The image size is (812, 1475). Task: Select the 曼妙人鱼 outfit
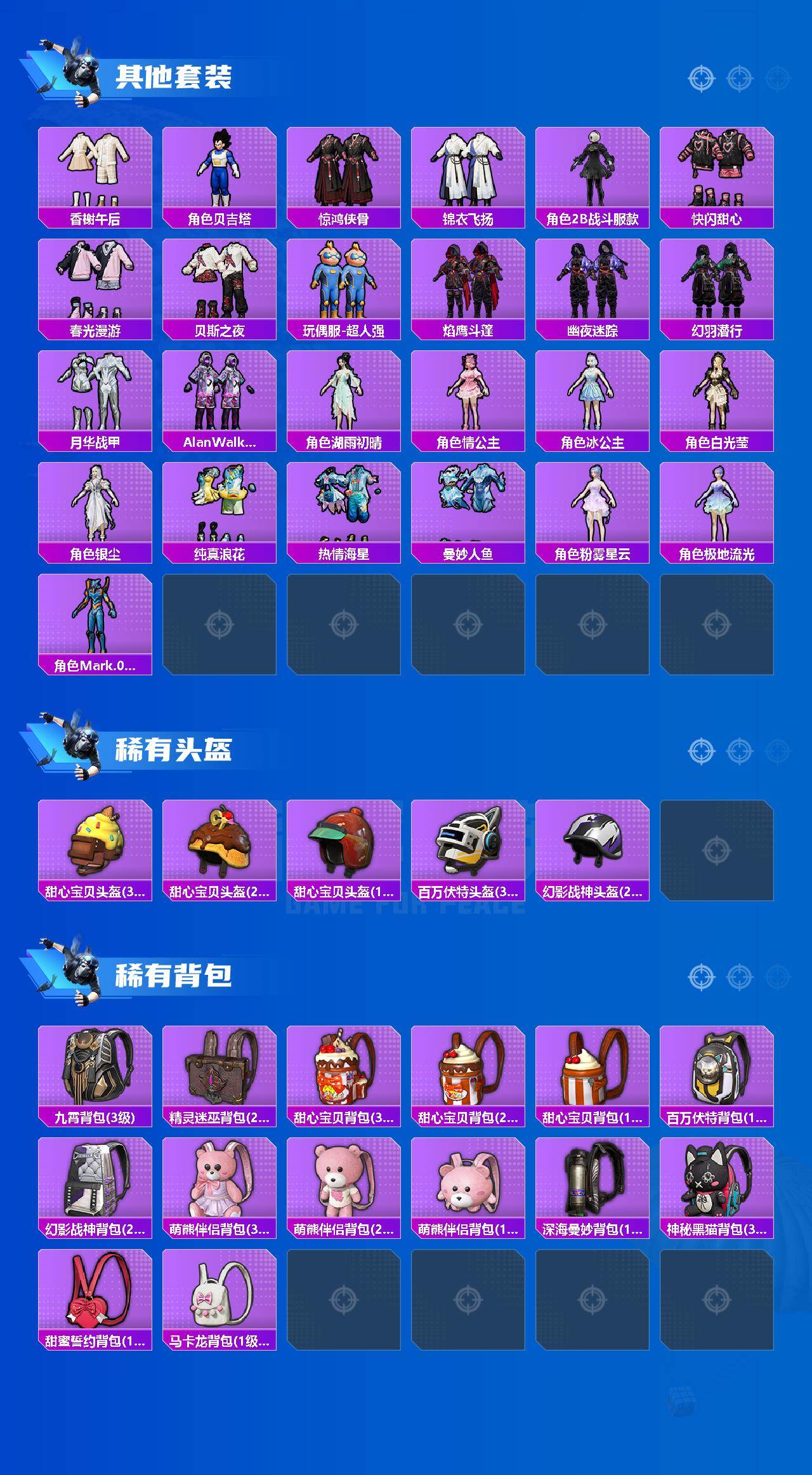click(470, 514)
